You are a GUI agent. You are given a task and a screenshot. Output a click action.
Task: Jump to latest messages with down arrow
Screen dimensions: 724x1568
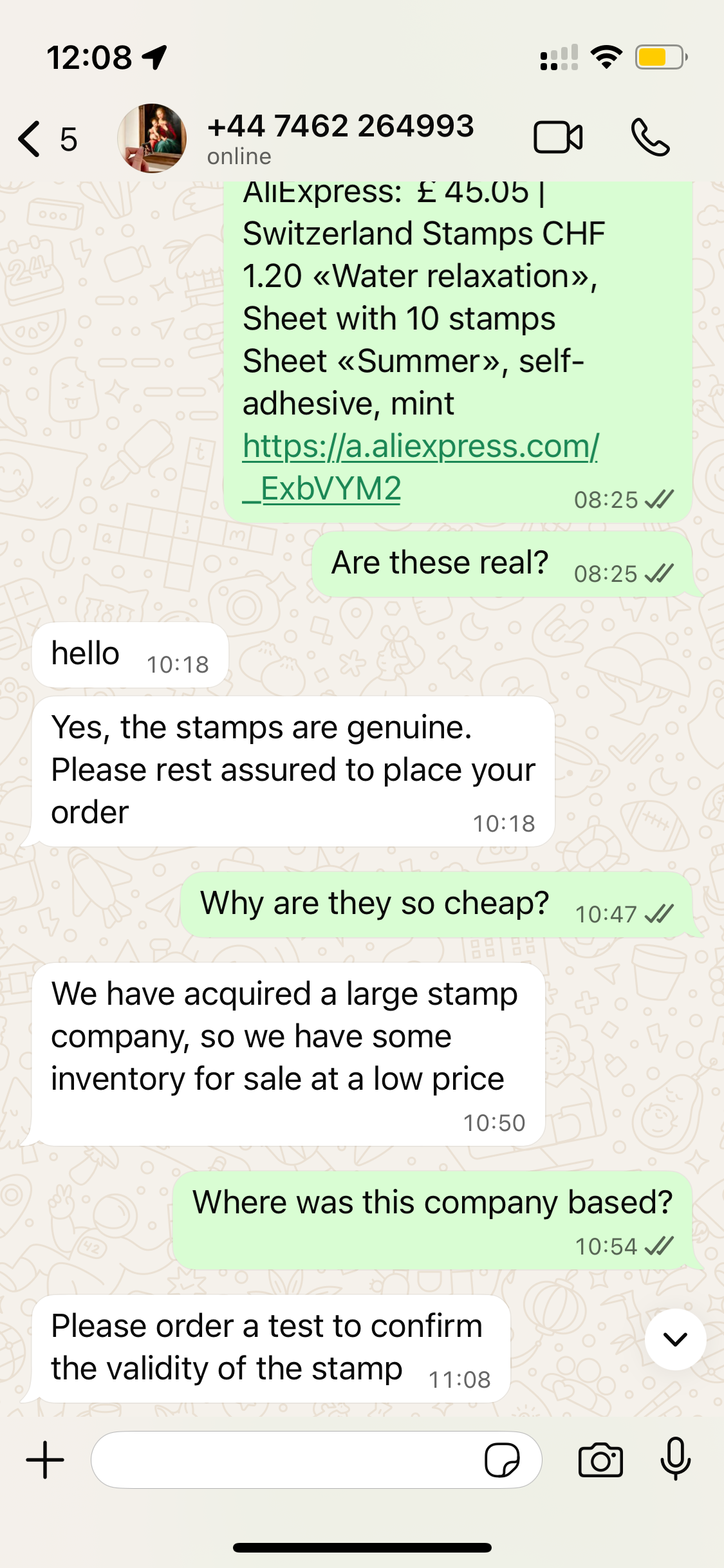tap(675, 1339)
